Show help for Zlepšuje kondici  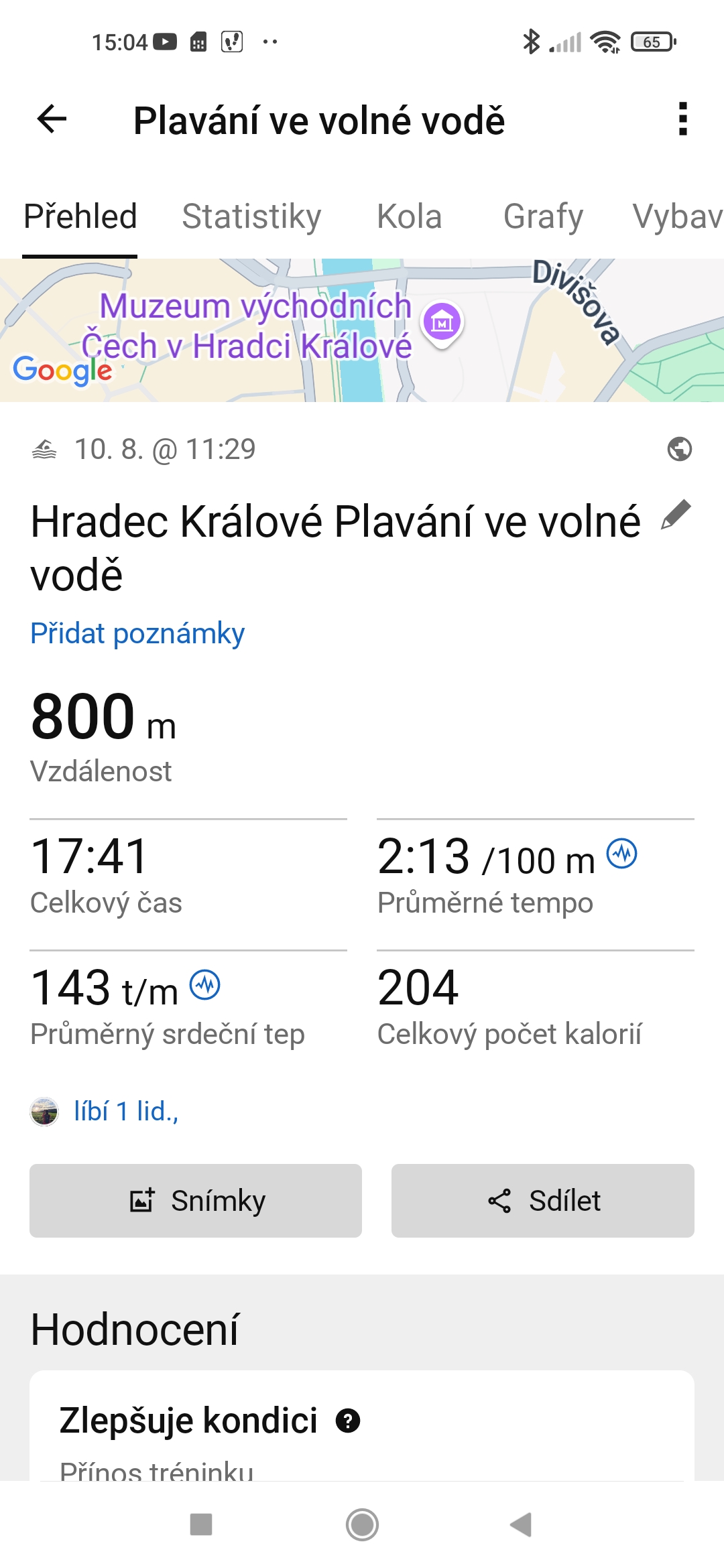coord(348,1420)
